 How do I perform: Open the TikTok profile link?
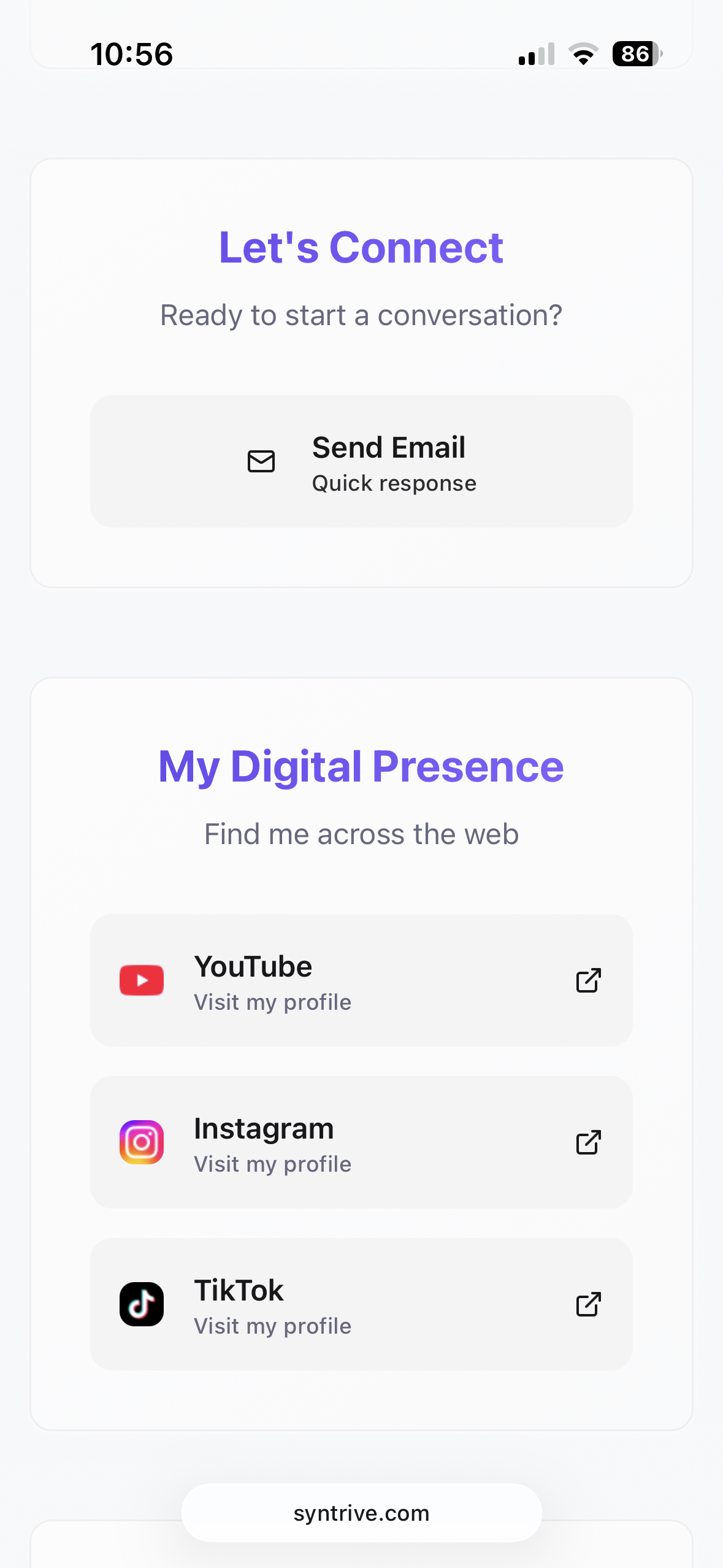(361, 1304)
